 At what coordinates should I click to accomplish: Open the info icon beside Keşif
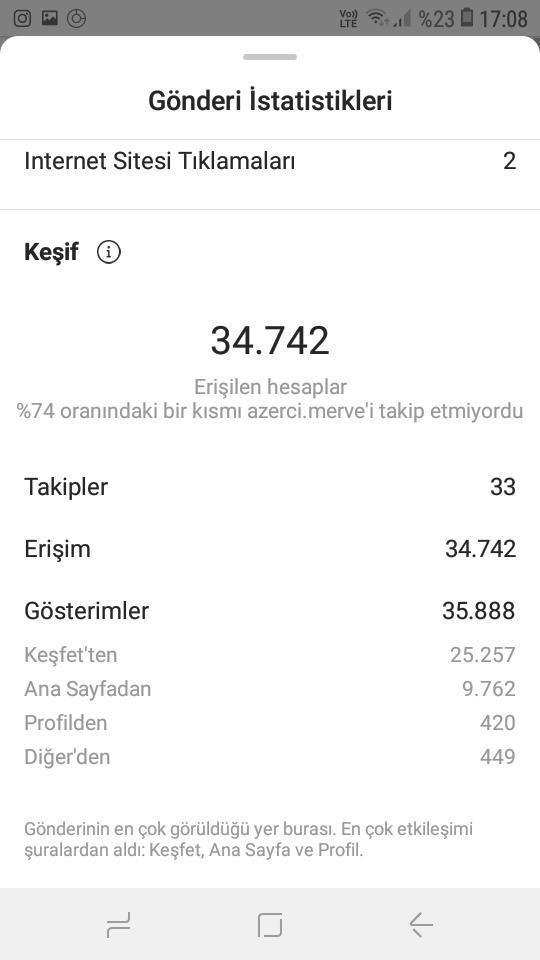coord(108,252)
